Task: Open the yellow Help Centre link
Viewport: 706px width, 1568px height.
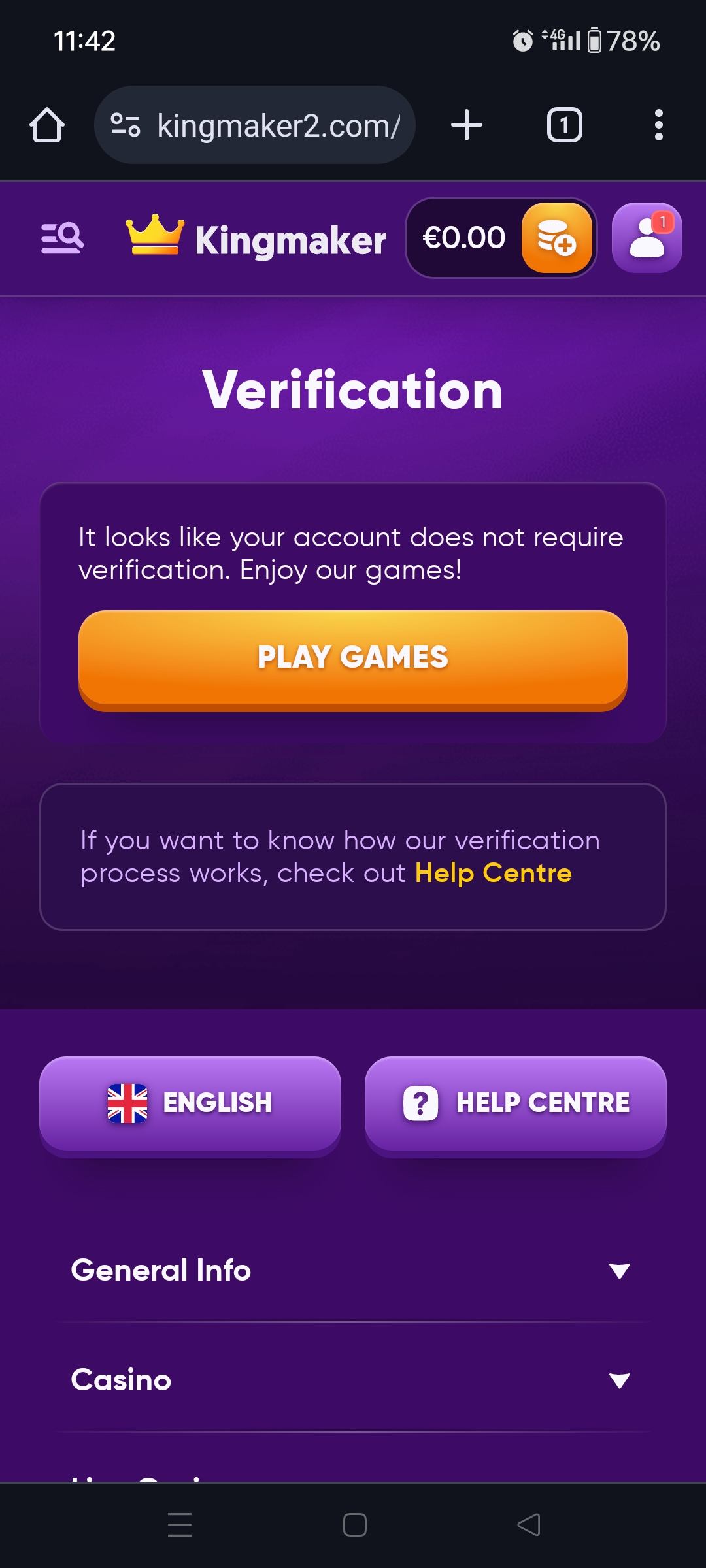Action: click(x=493, y=873)
